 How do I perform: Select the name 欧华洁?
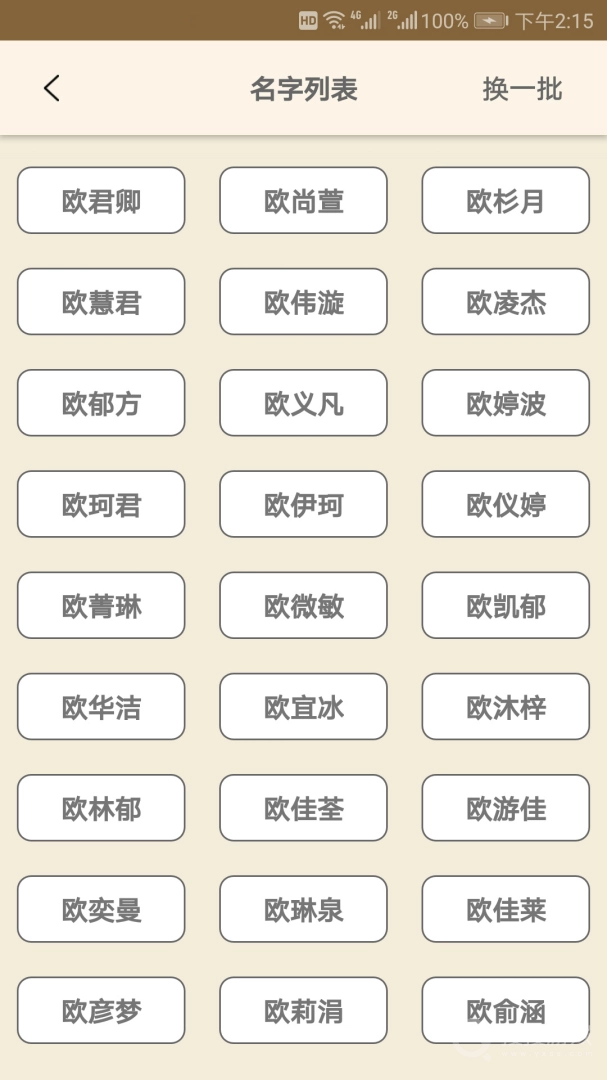point(101,707)
